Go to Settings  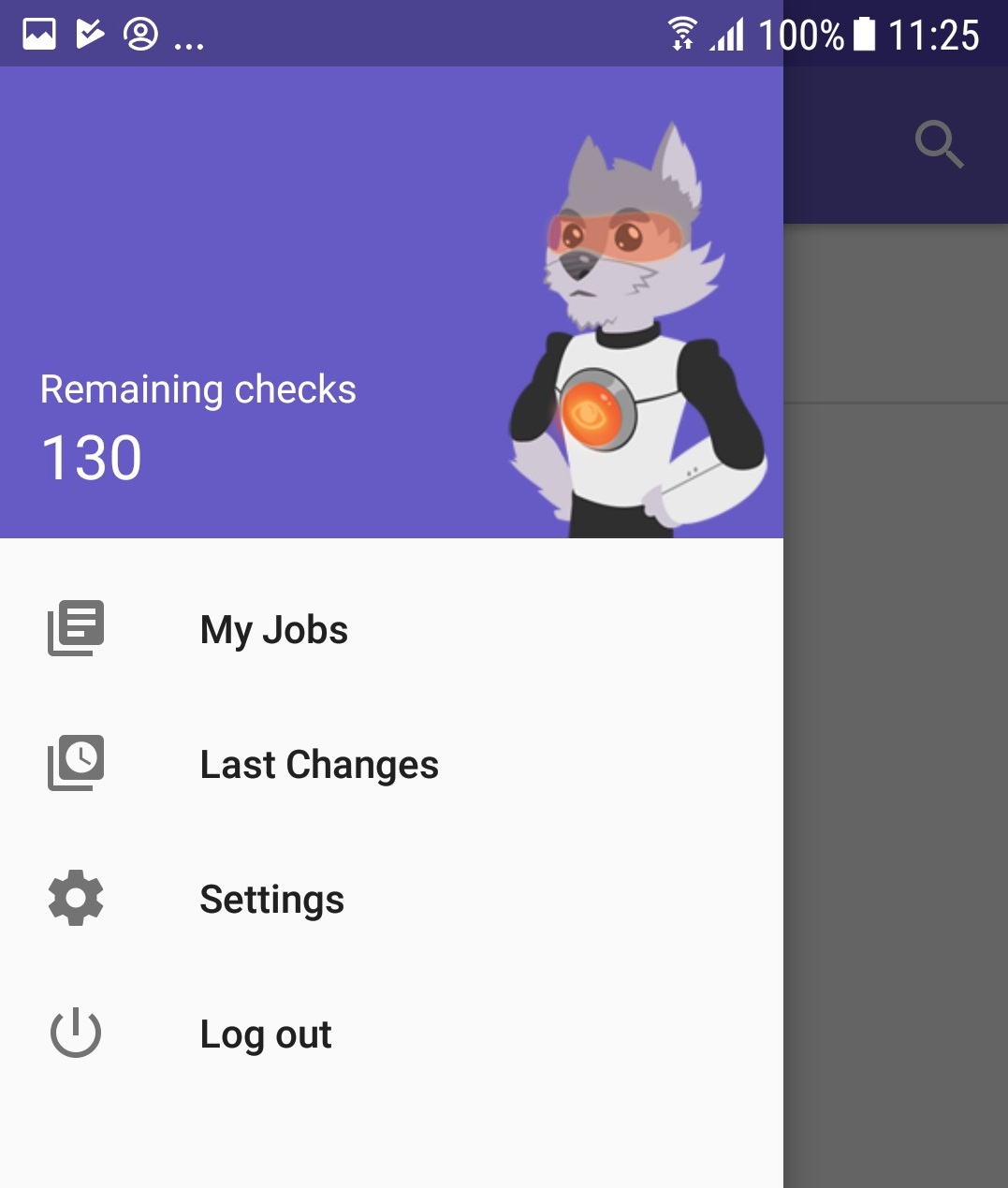tap(271, 900)
